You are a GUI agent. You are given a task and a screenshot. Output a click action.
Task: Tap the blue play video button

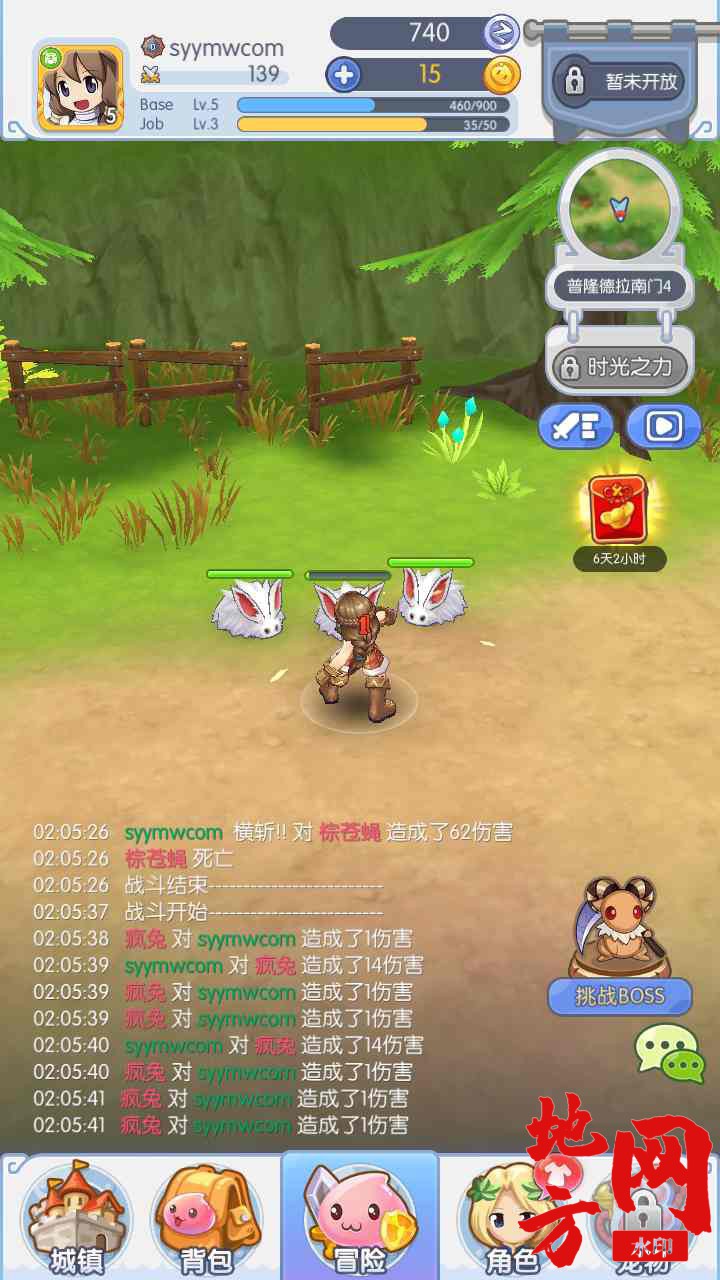coord(663,427)
